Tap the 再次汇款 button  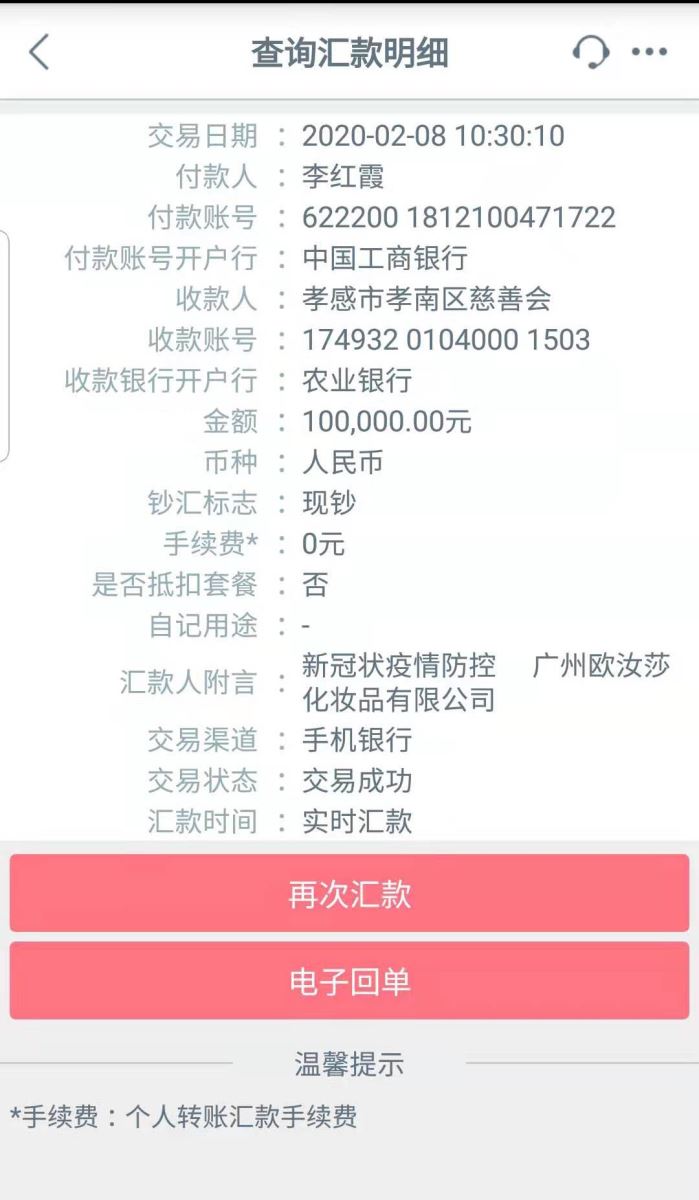coord(349,893)
